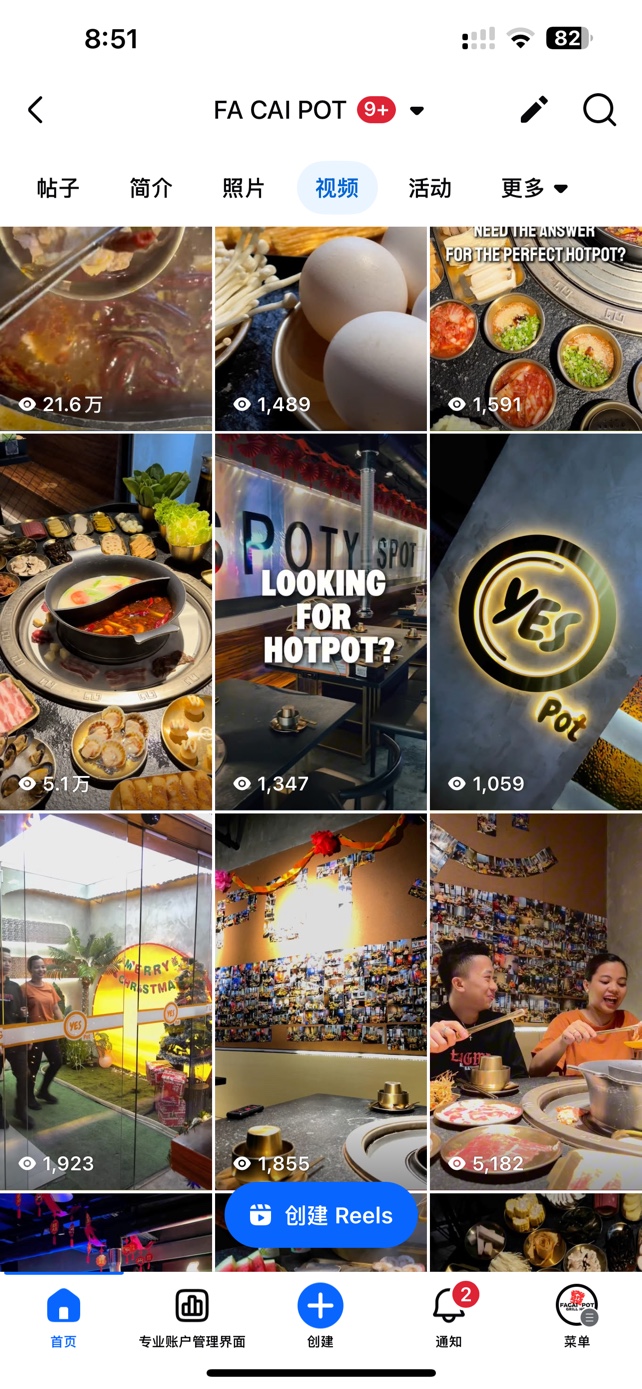Open the 通知 notifications tab
642x1389 pixels.
(x=449, y=1320)
